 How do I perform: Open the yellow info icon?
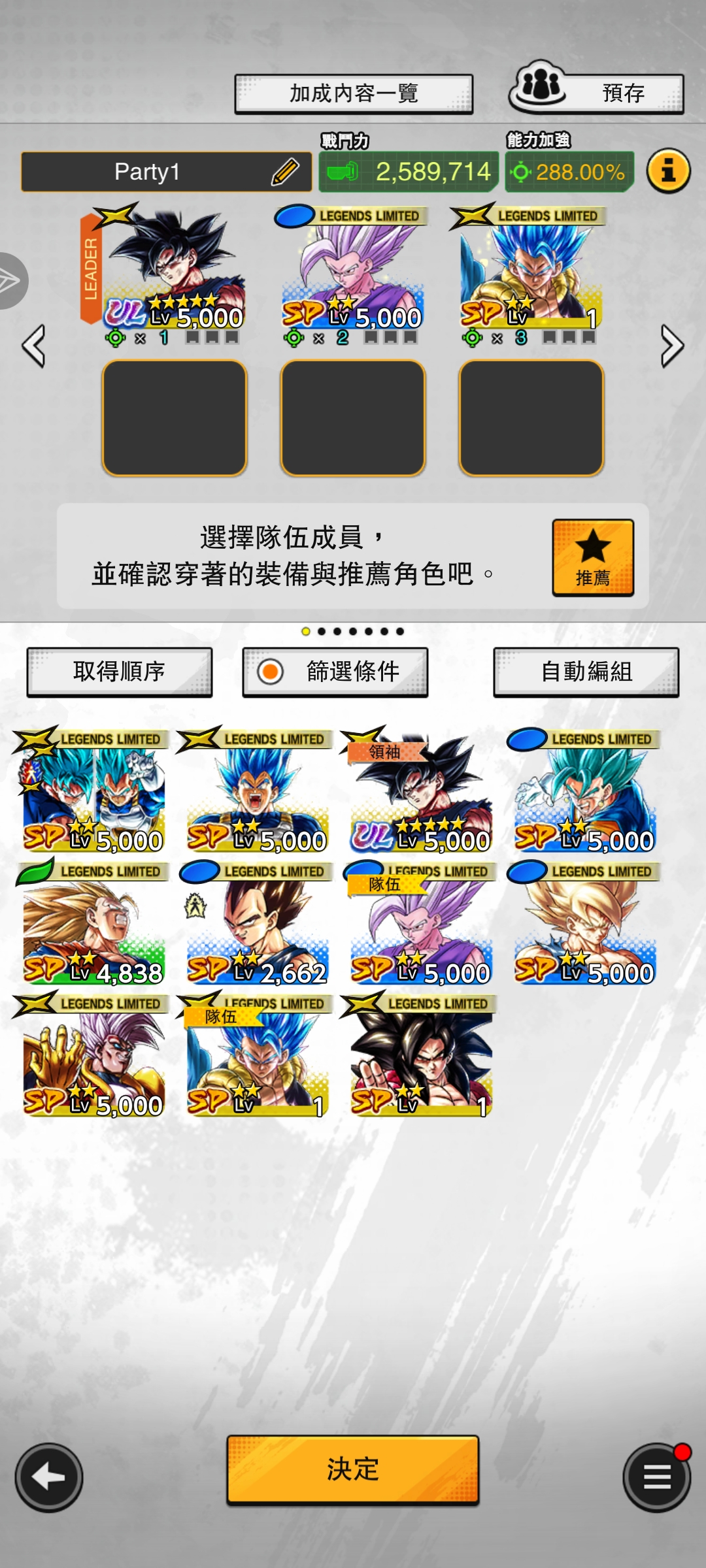[667, 171]
